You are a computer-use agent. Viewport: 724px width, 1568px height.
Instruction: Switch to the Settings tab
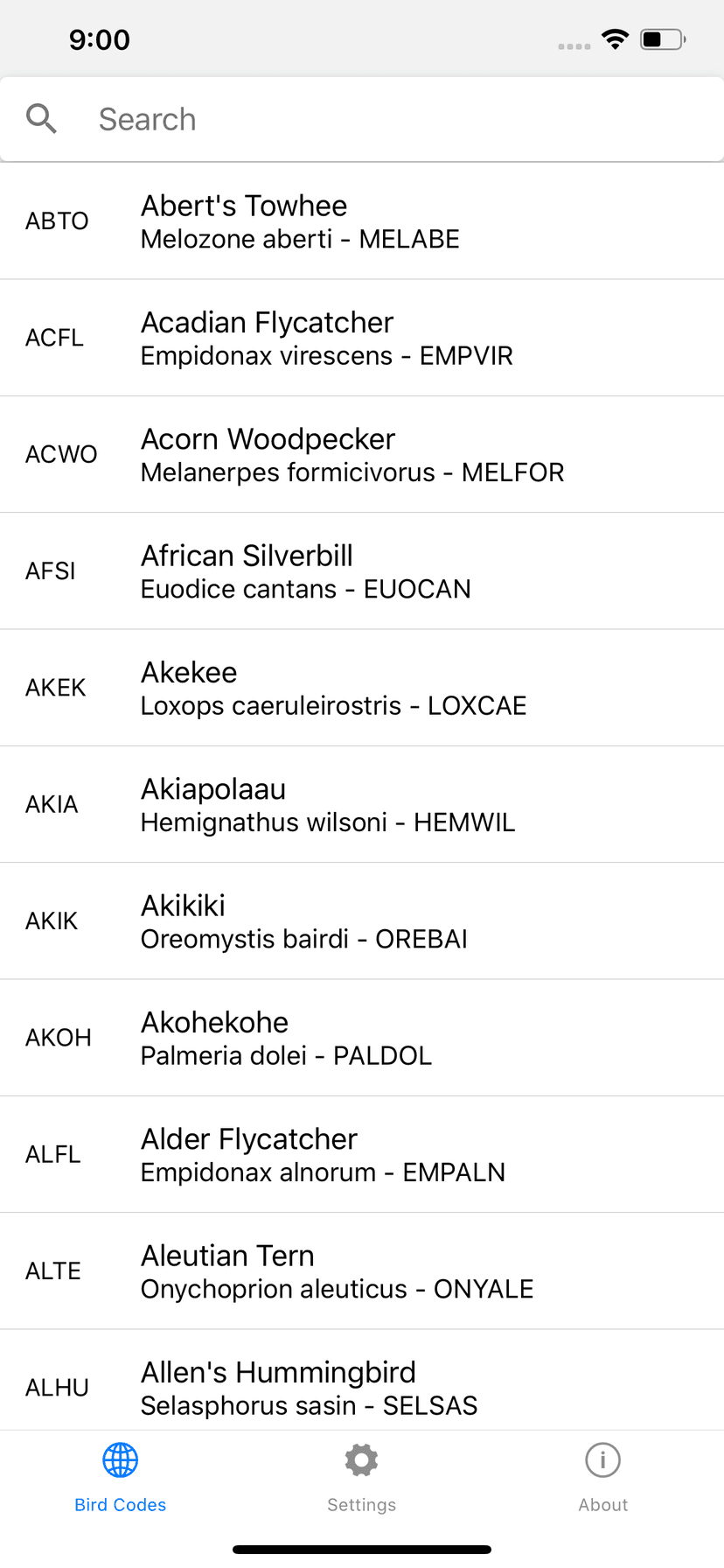click(x=361, y=1479)
